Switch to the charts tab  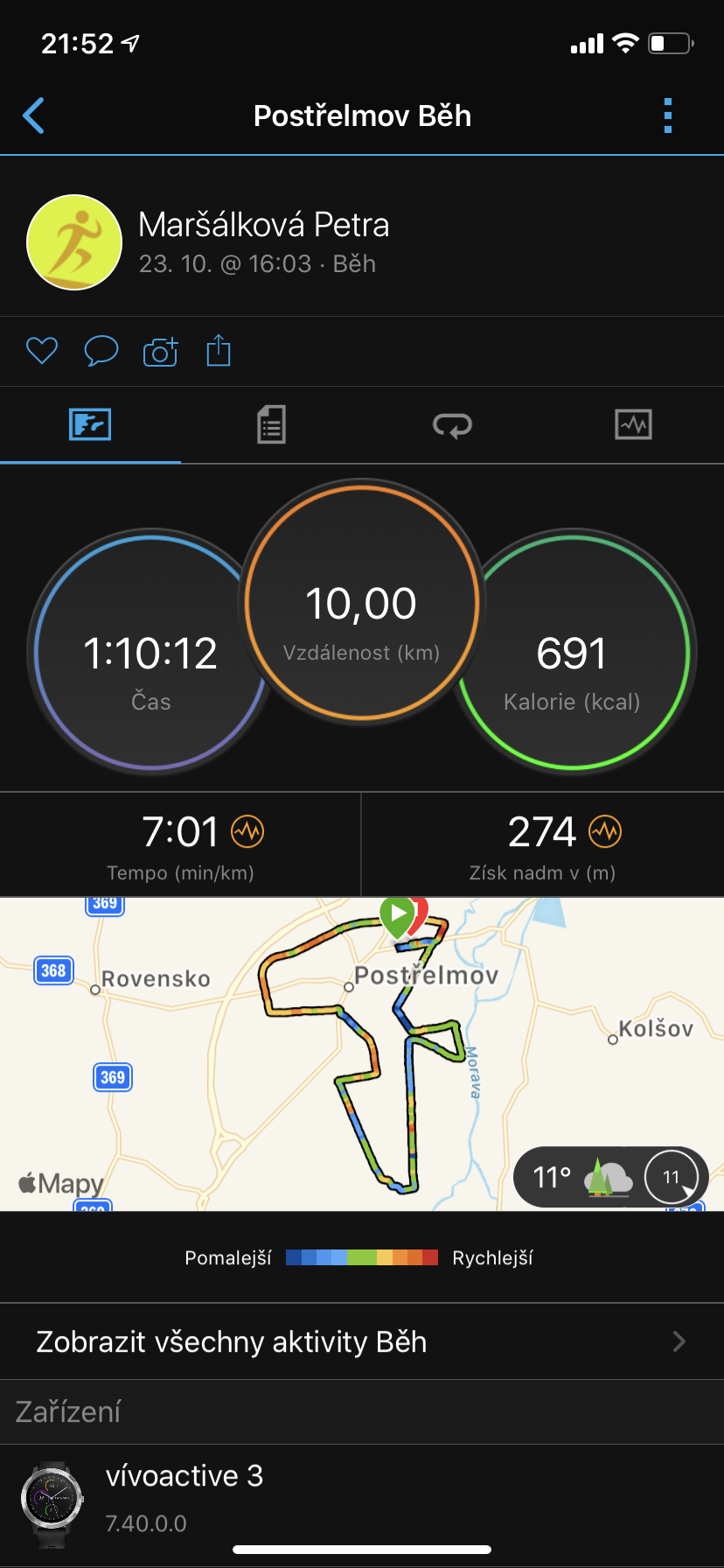tap(634, 425)
